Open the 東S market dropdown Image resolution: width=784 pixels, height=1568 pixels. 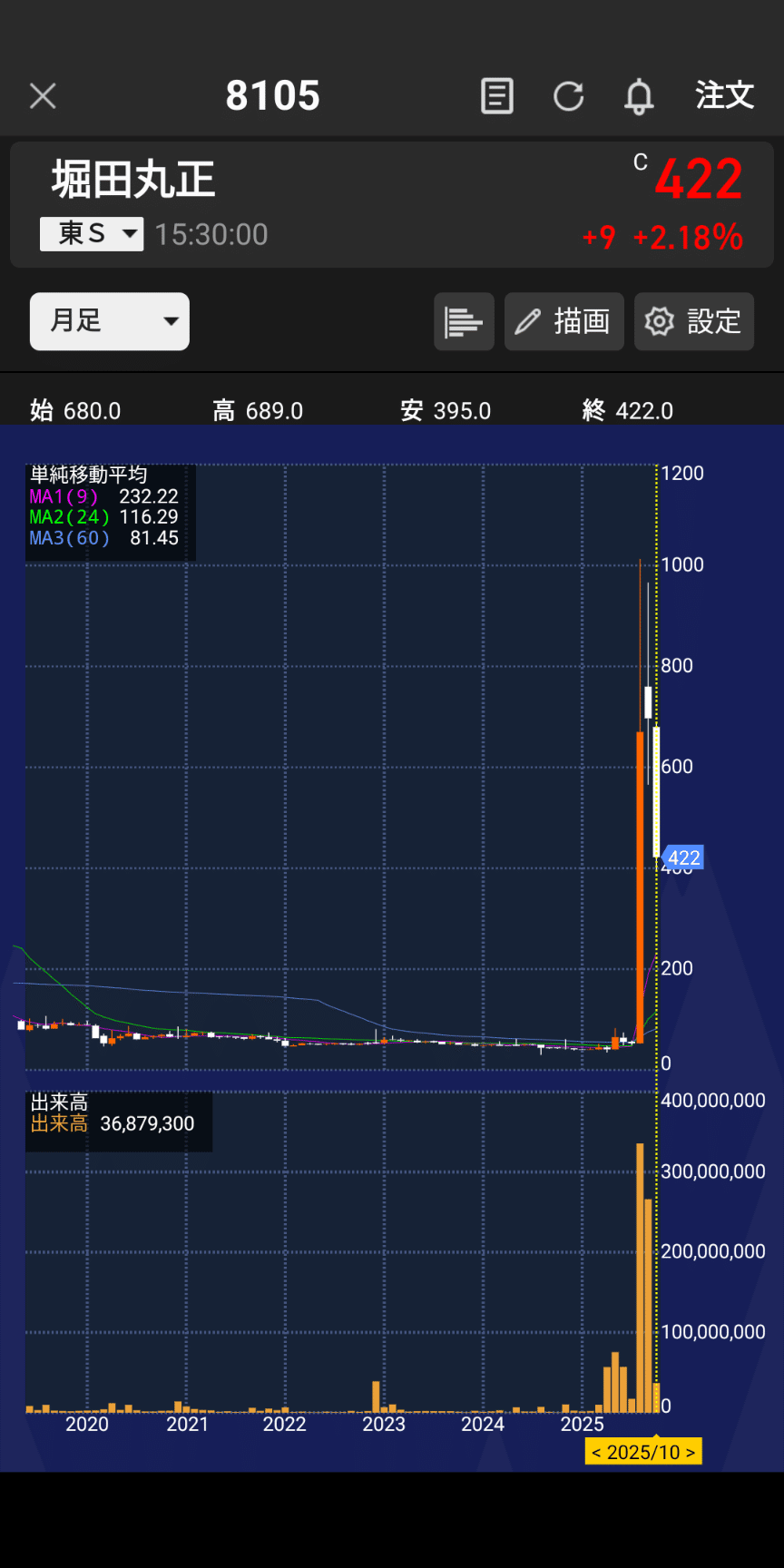point(92,234)
